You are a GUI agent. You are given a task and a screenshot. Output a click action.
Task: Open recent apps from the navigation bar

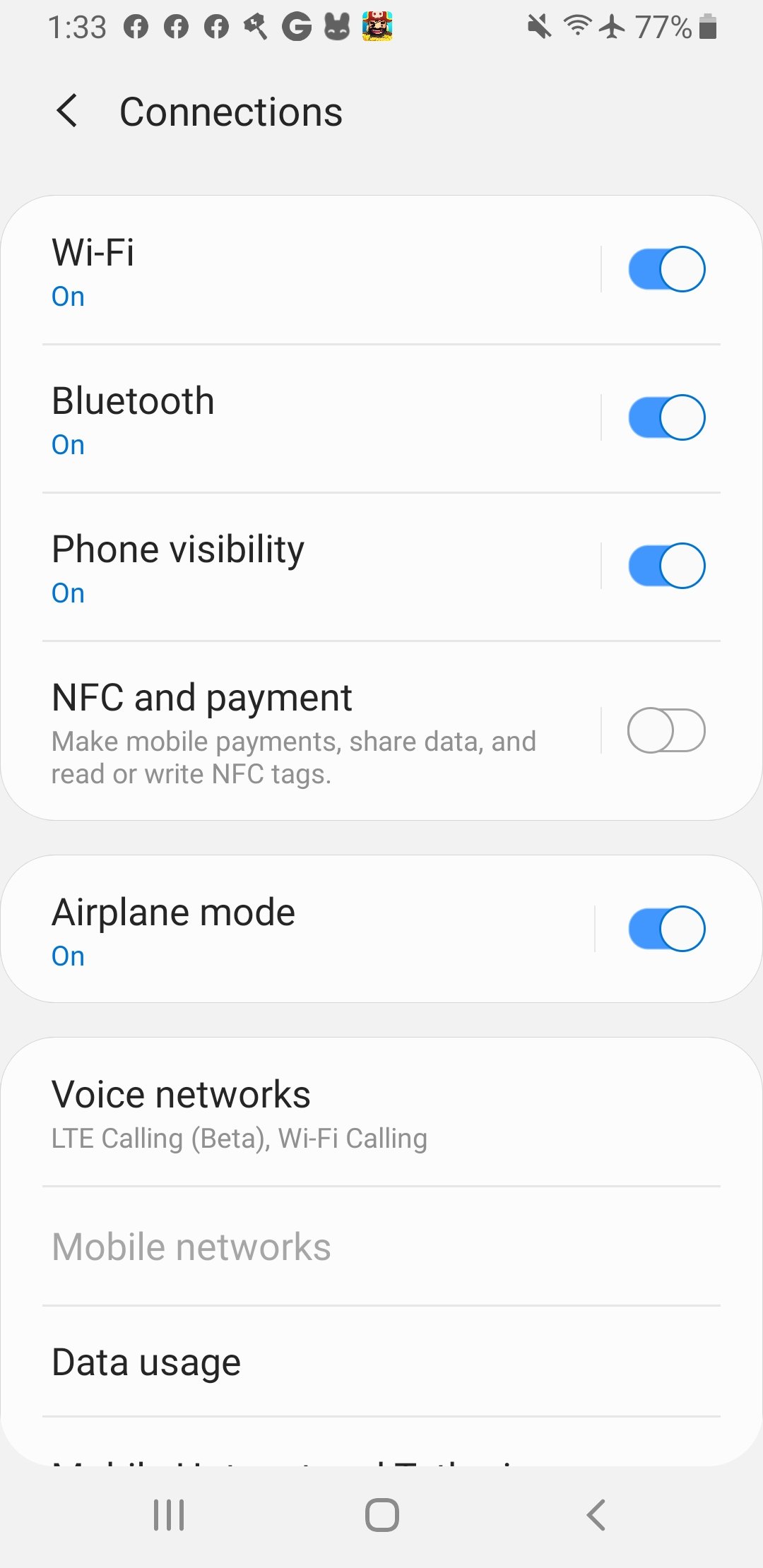(169, 1515)
